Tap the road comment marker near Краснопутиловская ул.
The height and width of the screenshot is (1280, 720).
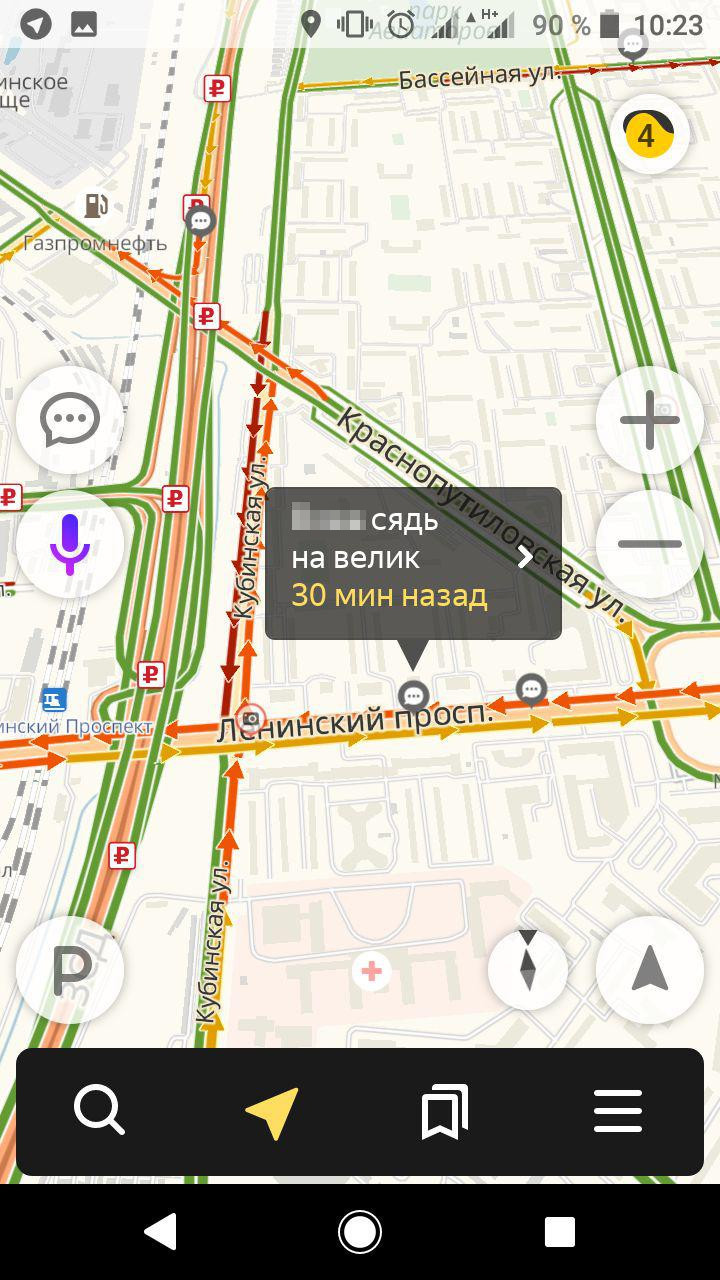pos(531,688)
